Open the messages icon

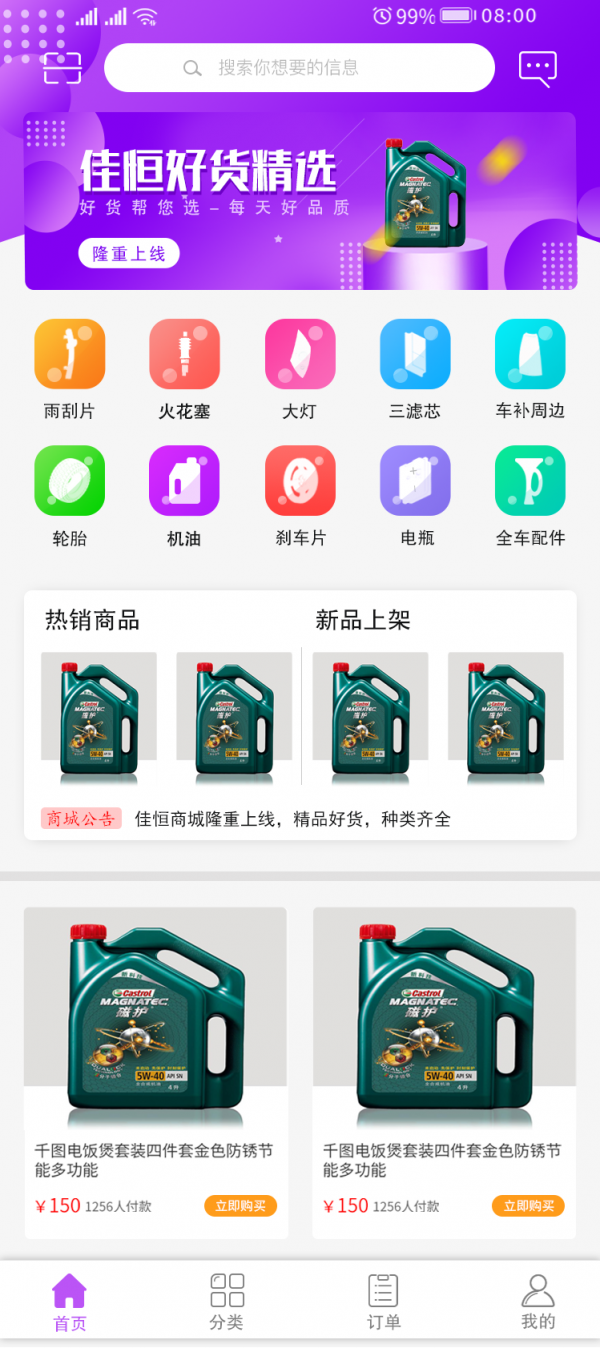537,68
